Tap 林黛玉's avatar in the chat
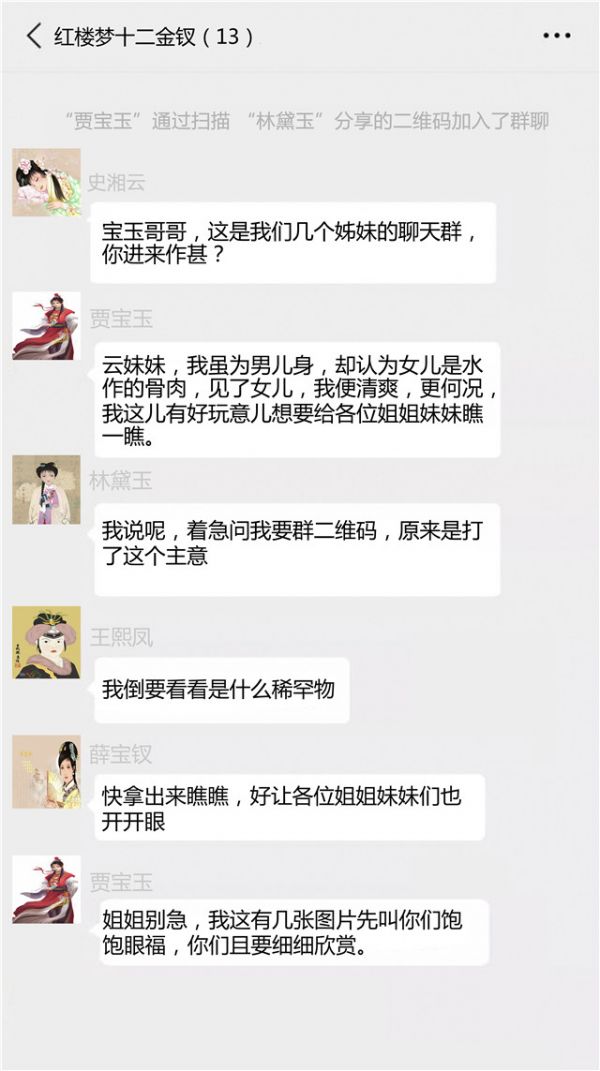 [x=46, y=490]
